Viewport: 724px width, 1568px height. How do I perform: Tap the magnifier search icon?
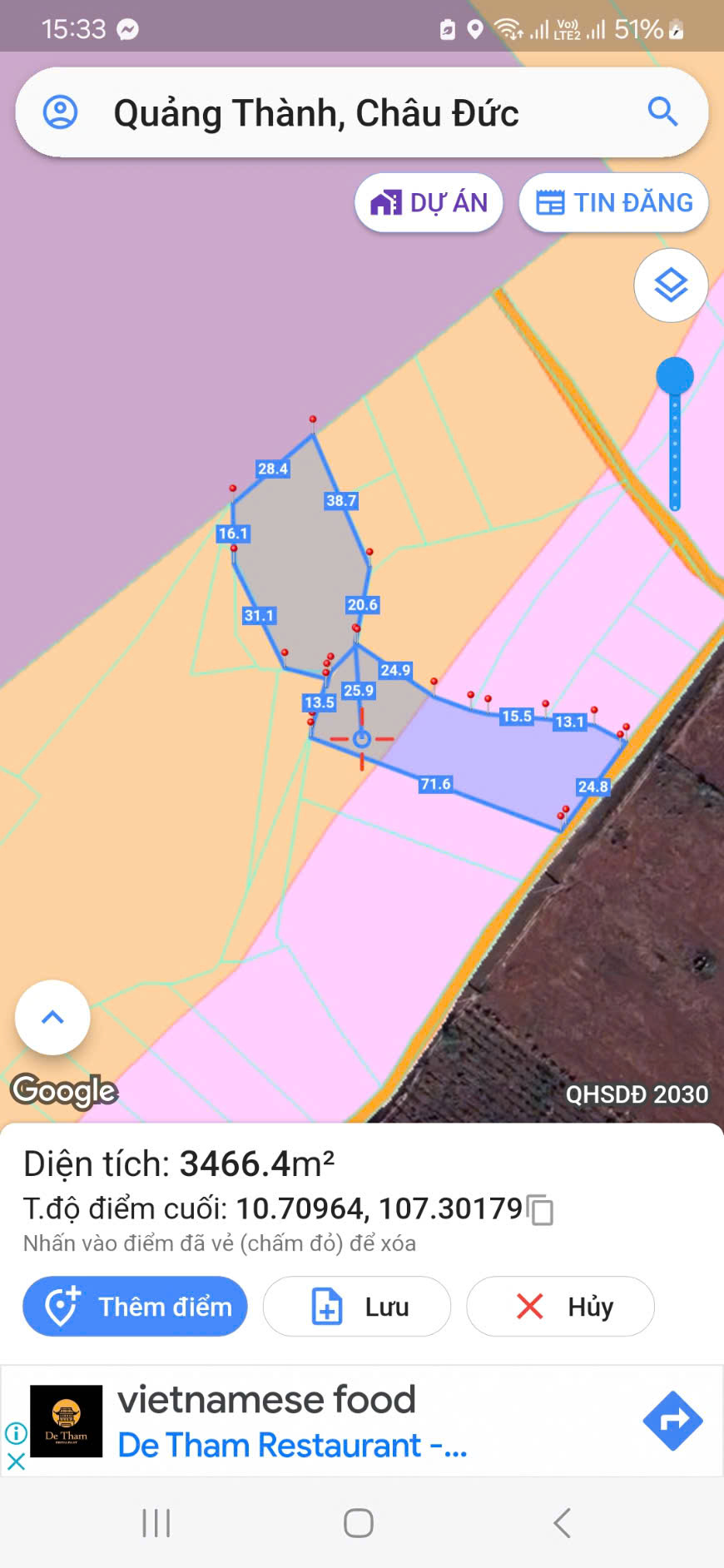point(662,111)
